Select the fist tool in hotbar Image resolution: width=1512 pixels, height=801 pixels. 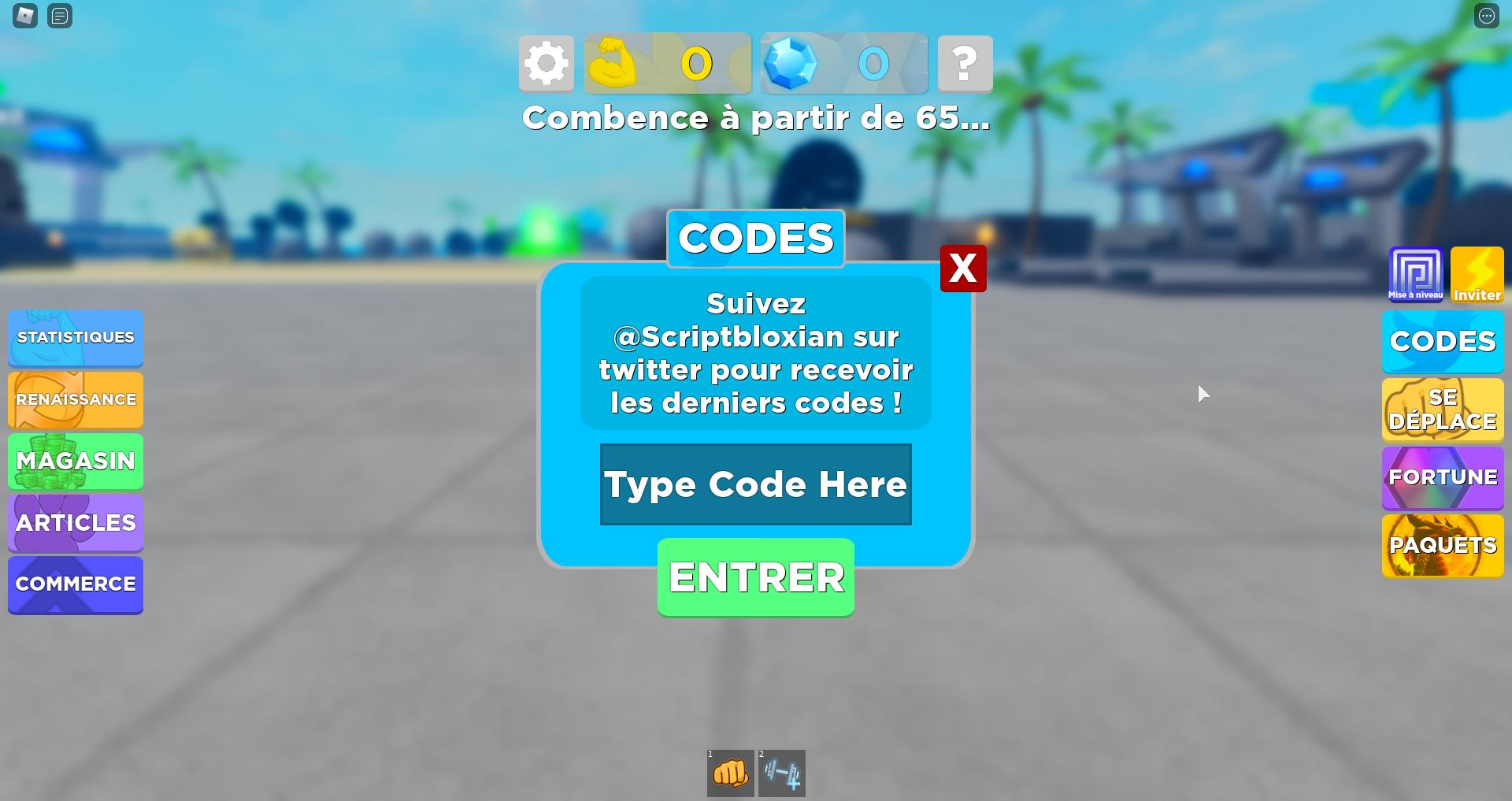point(730,773)
